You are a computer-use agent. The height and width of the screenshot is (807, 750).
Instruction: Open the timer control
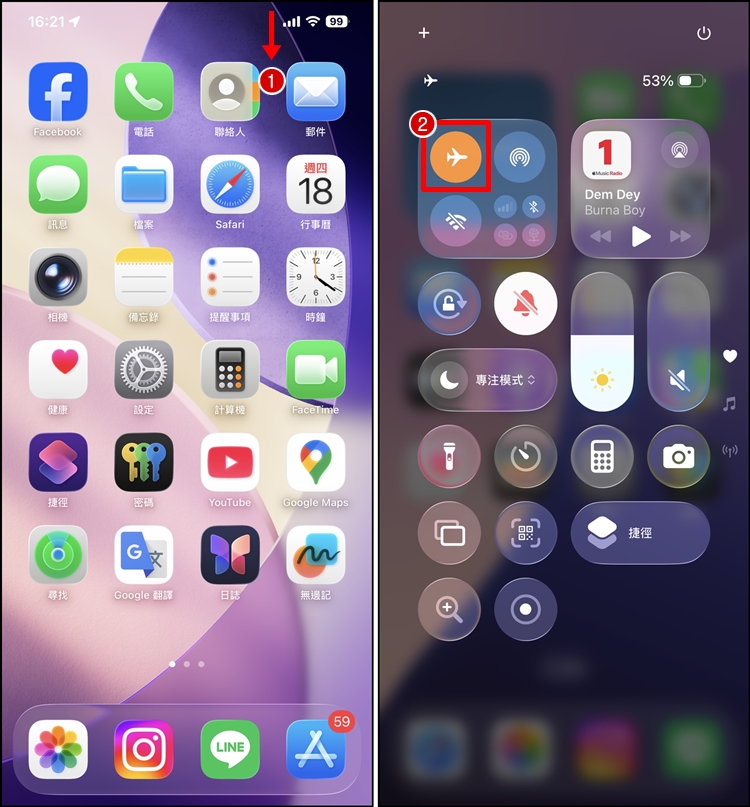(x=525, y=457)
